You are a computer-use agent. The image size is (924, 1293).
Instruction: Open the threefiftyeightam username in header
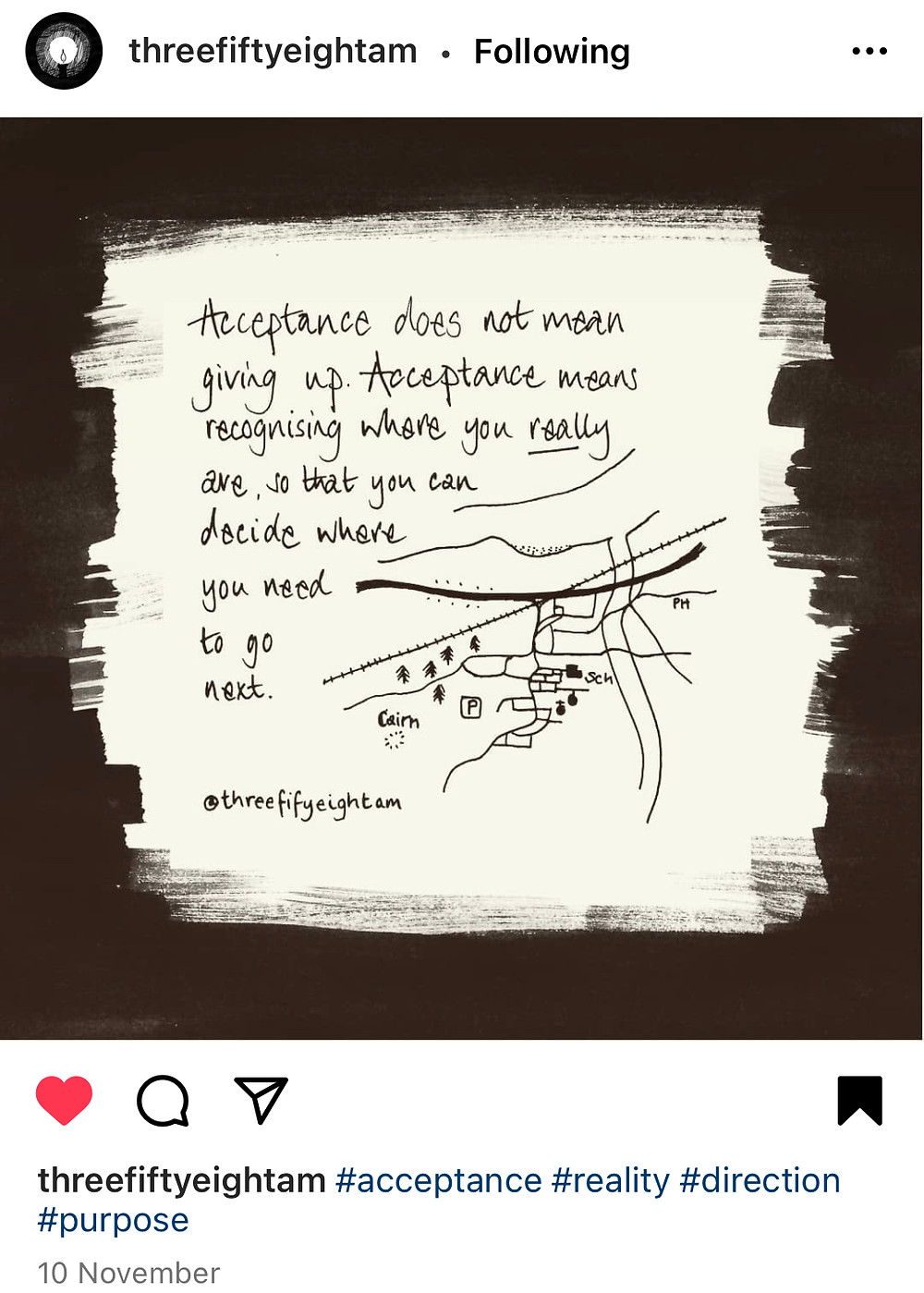pyautogui.click(x=273, y=51)
